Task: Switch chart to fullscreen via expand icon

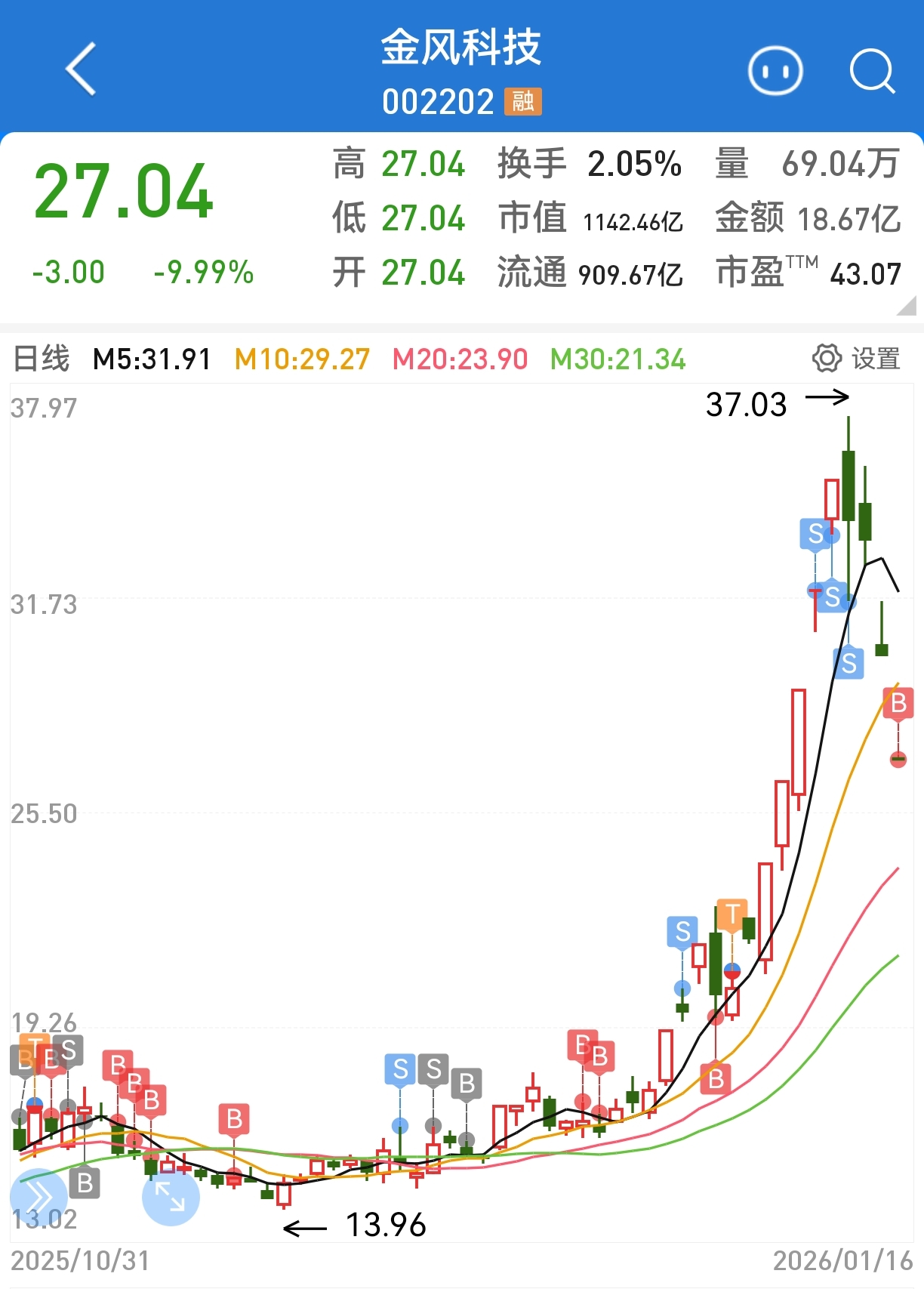Action: pos(171,1197)
